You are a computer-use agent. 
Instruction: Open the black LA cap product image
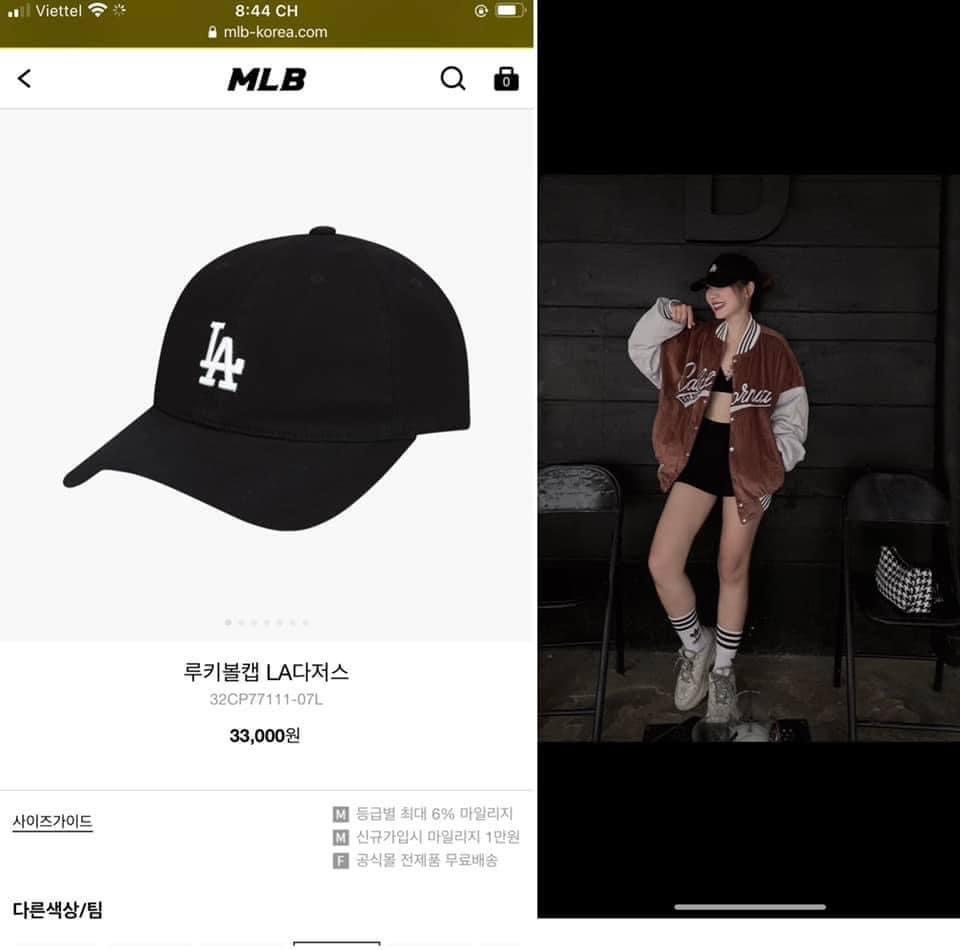click(x=267, y=380)
